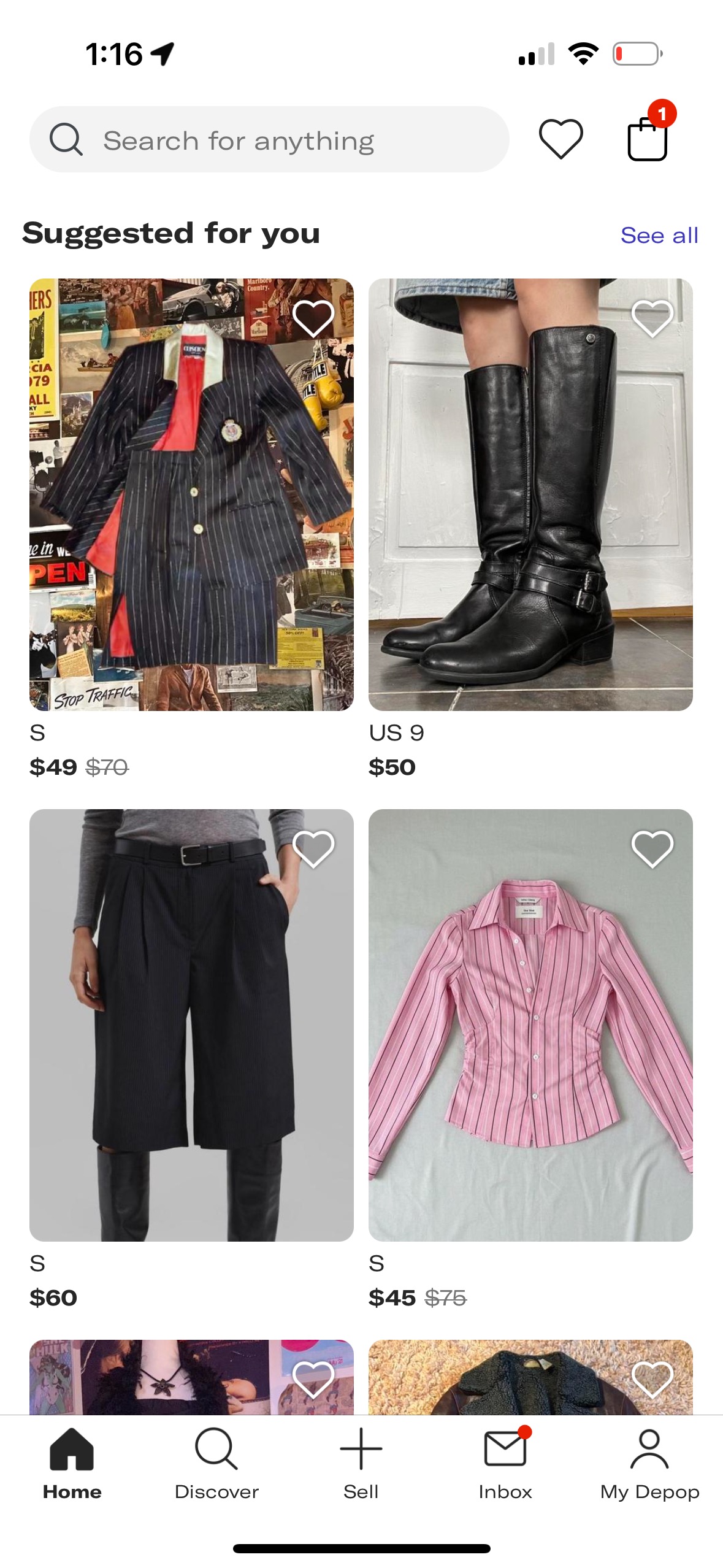
Task: Open the pink striped shirt listing
Action: [530, 1025]
